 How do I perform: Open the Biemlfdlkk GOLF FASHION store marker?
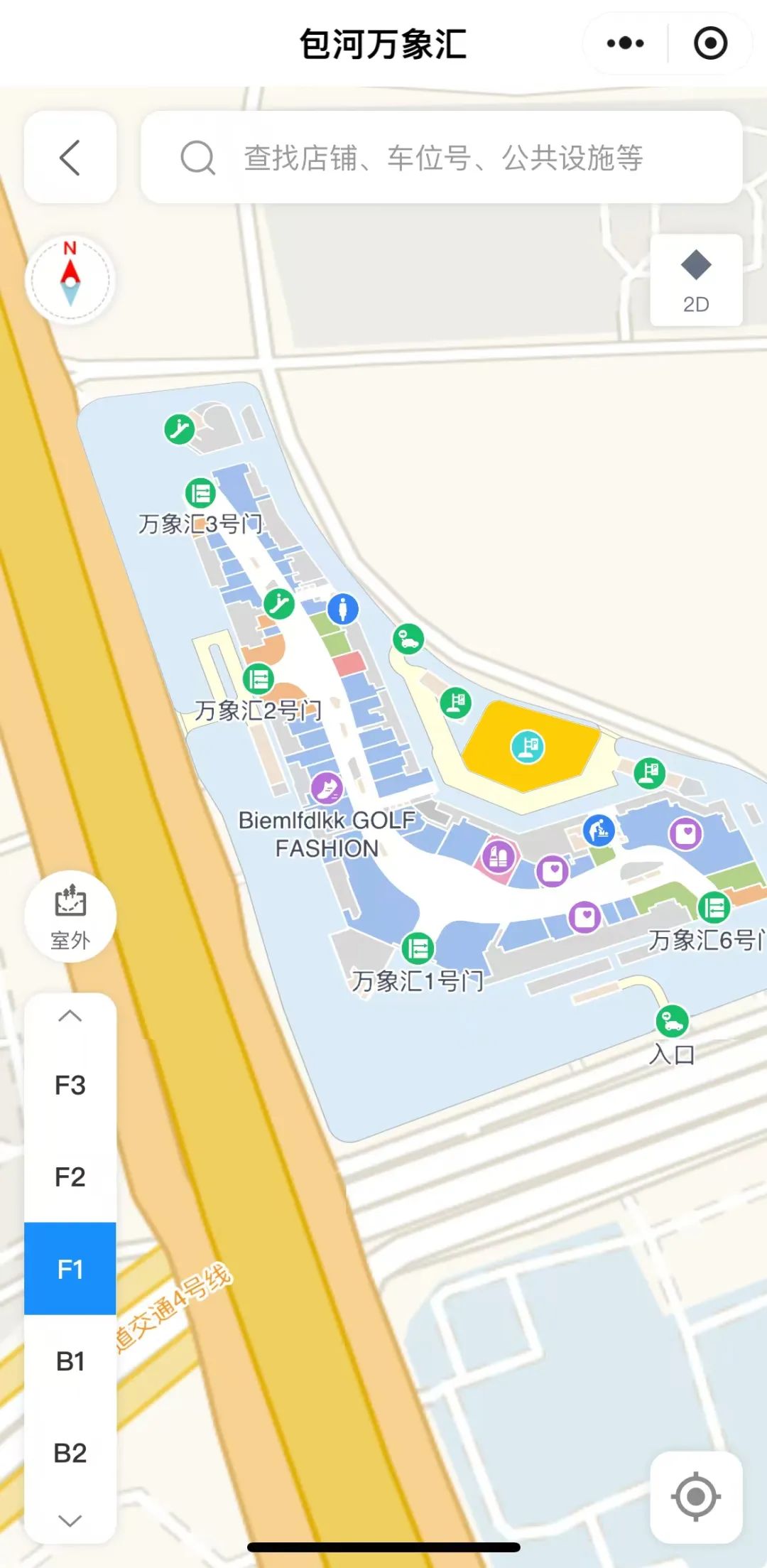tap(327, 787)
